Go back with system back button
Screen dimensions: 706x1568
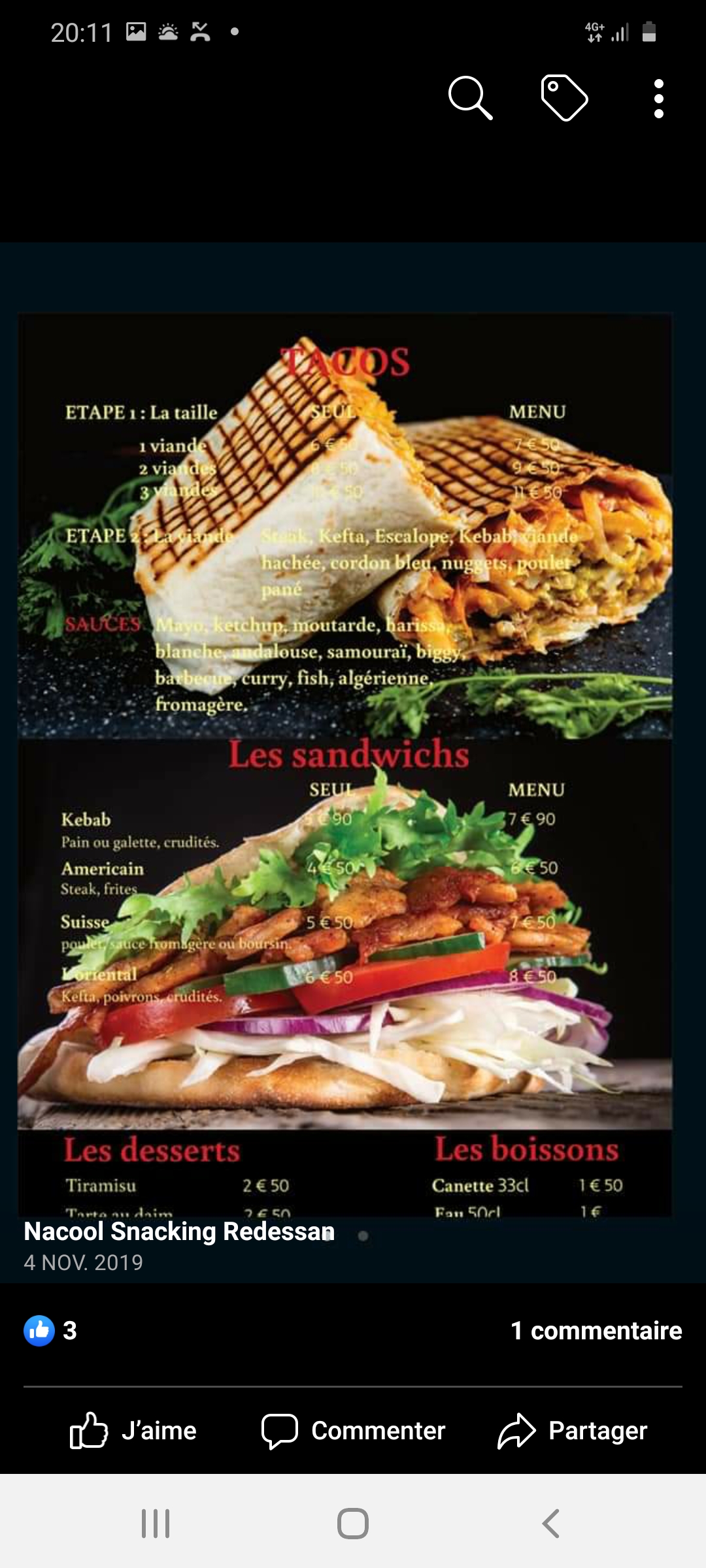click(x=550, y=1523)
